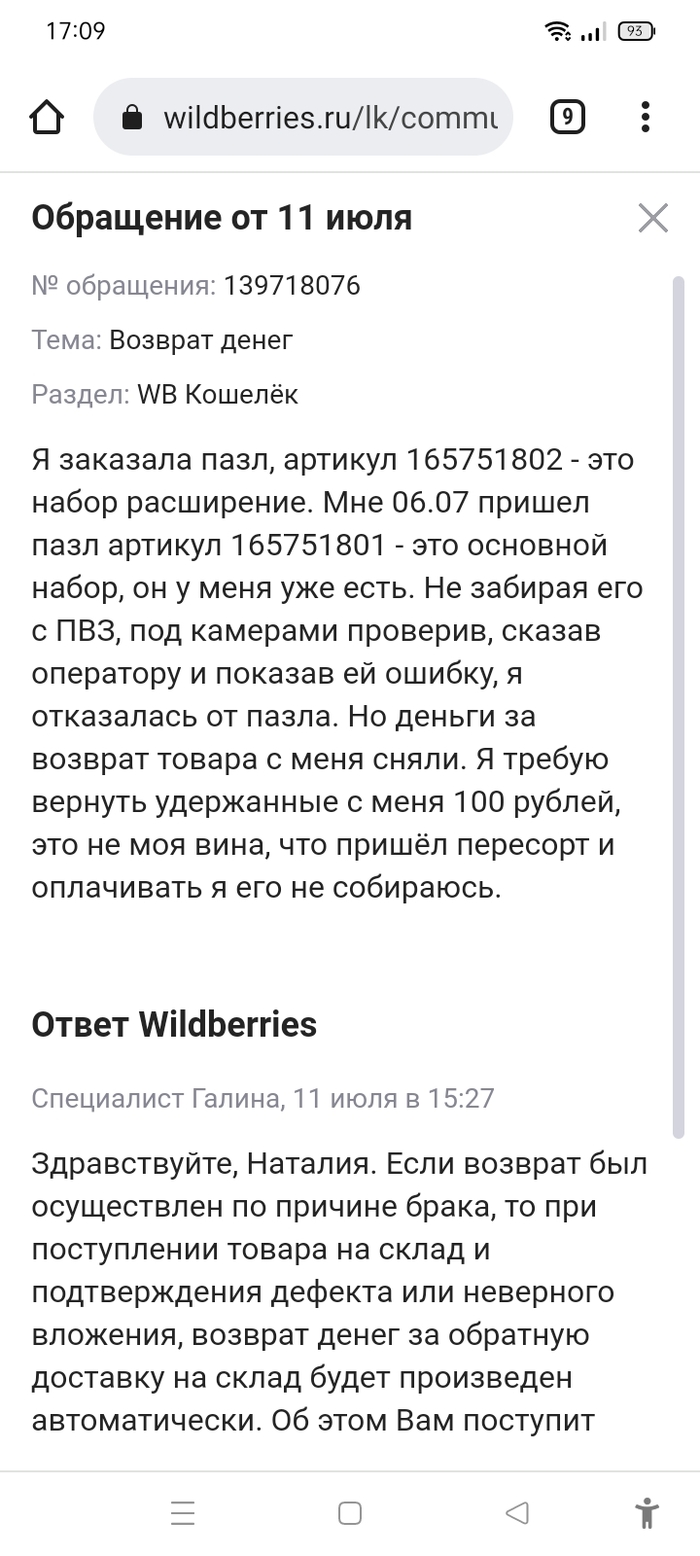Open recent apps from navigation bar
This screenshot has height=1556, width=700.
coord(183,1513)
